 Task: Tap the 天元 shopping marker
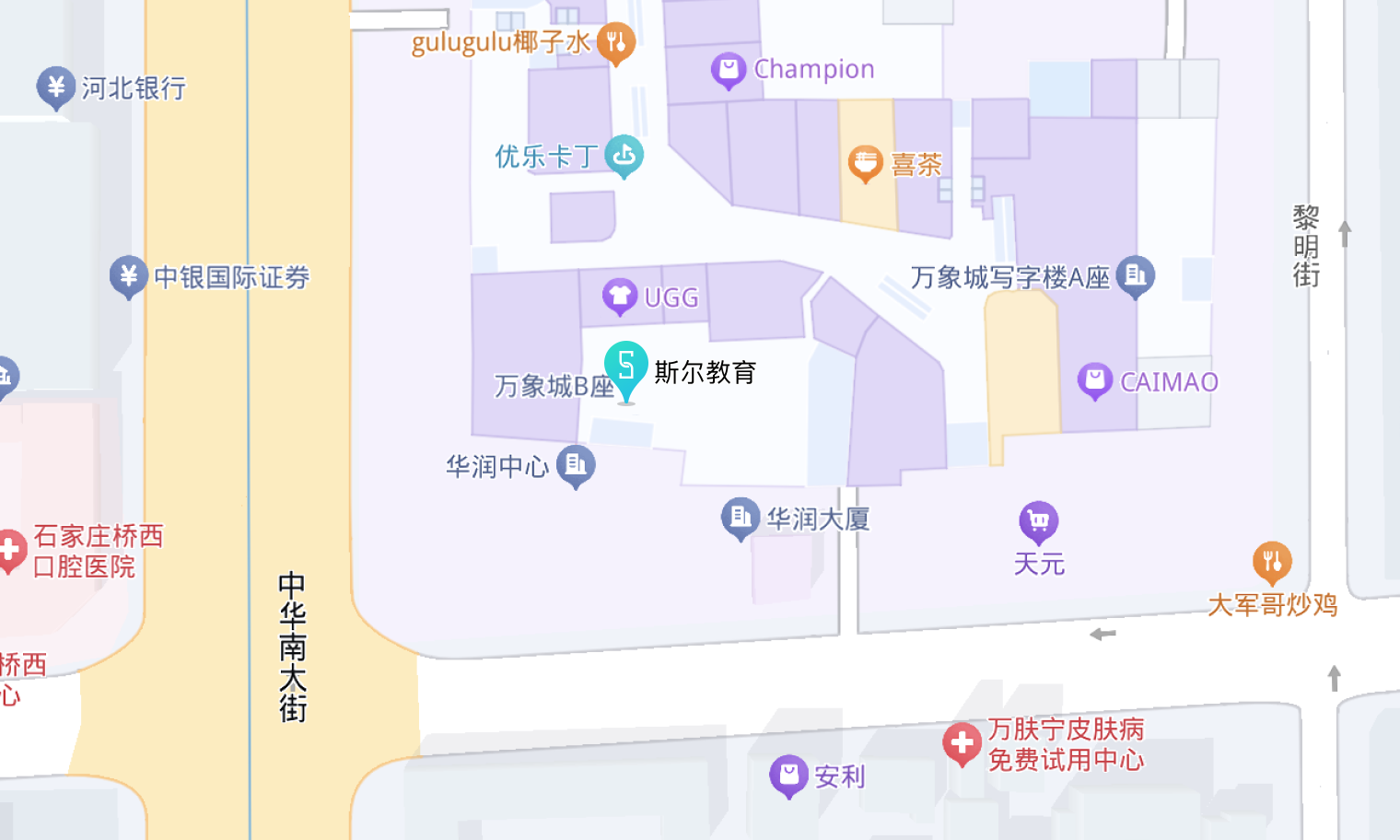(x=1039, y=521)
